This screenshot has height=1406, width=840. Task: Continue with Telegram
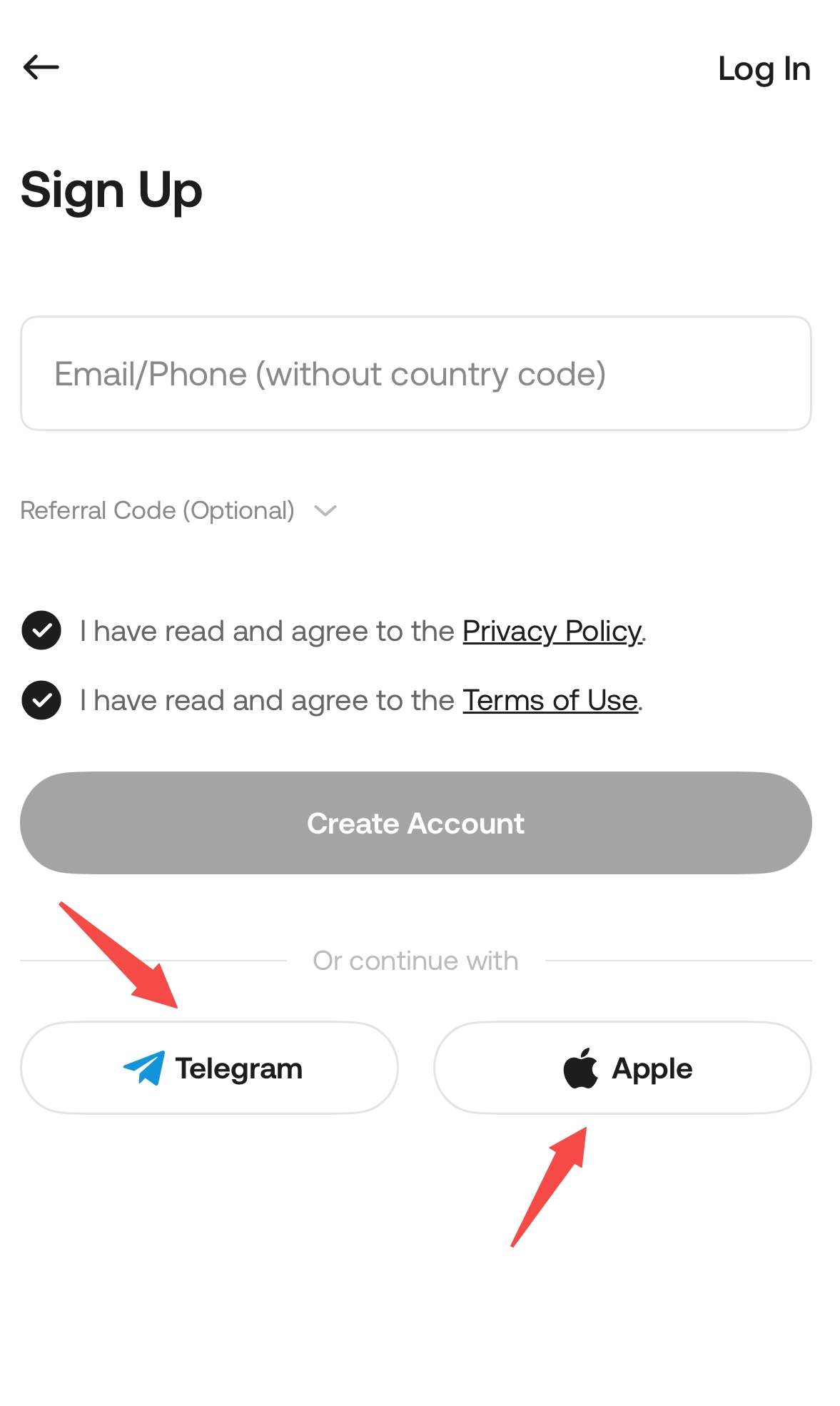point(209,1068)
